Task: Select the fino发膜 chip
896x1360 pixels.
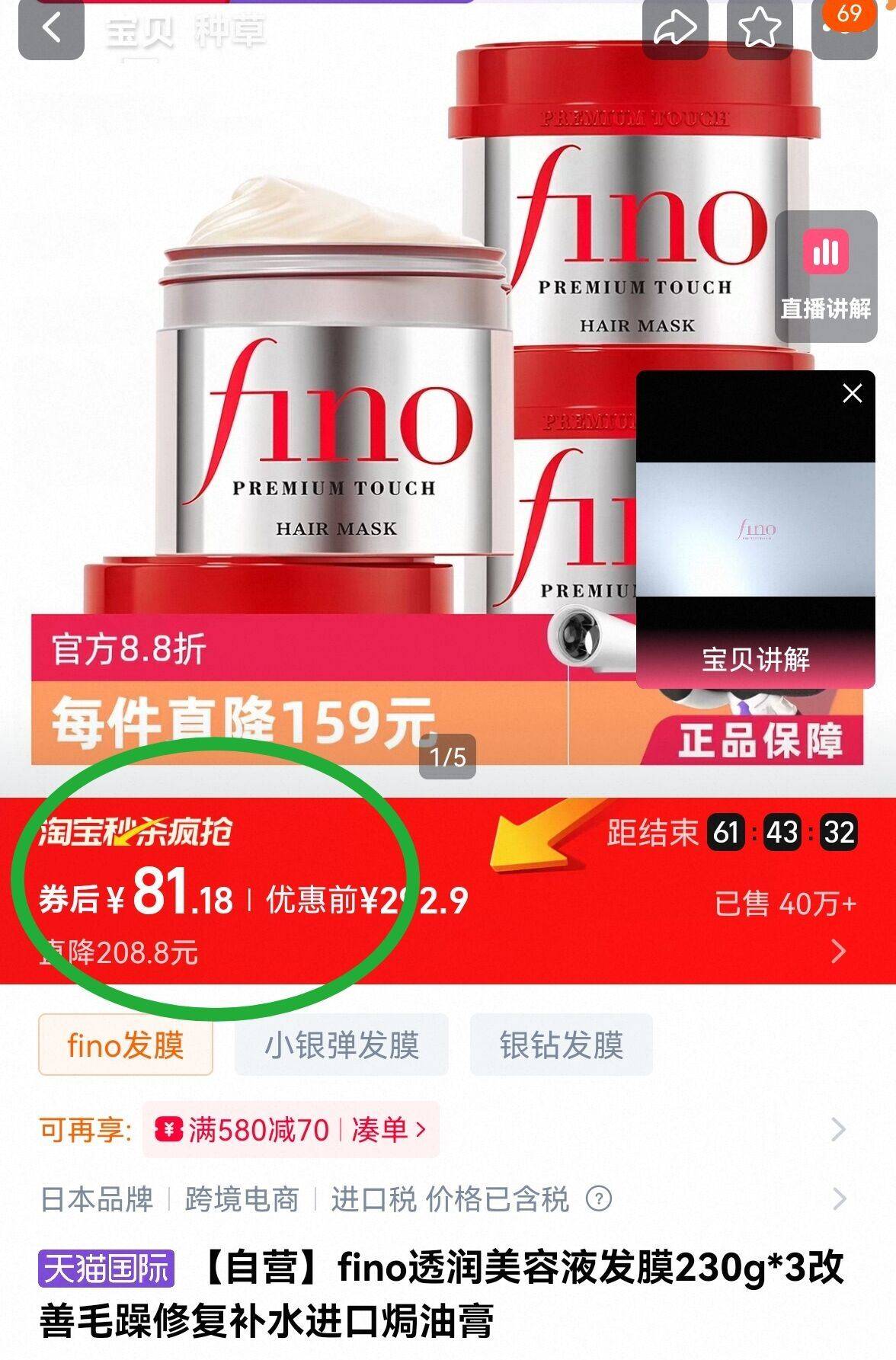Action: (x=126, y=1045)
